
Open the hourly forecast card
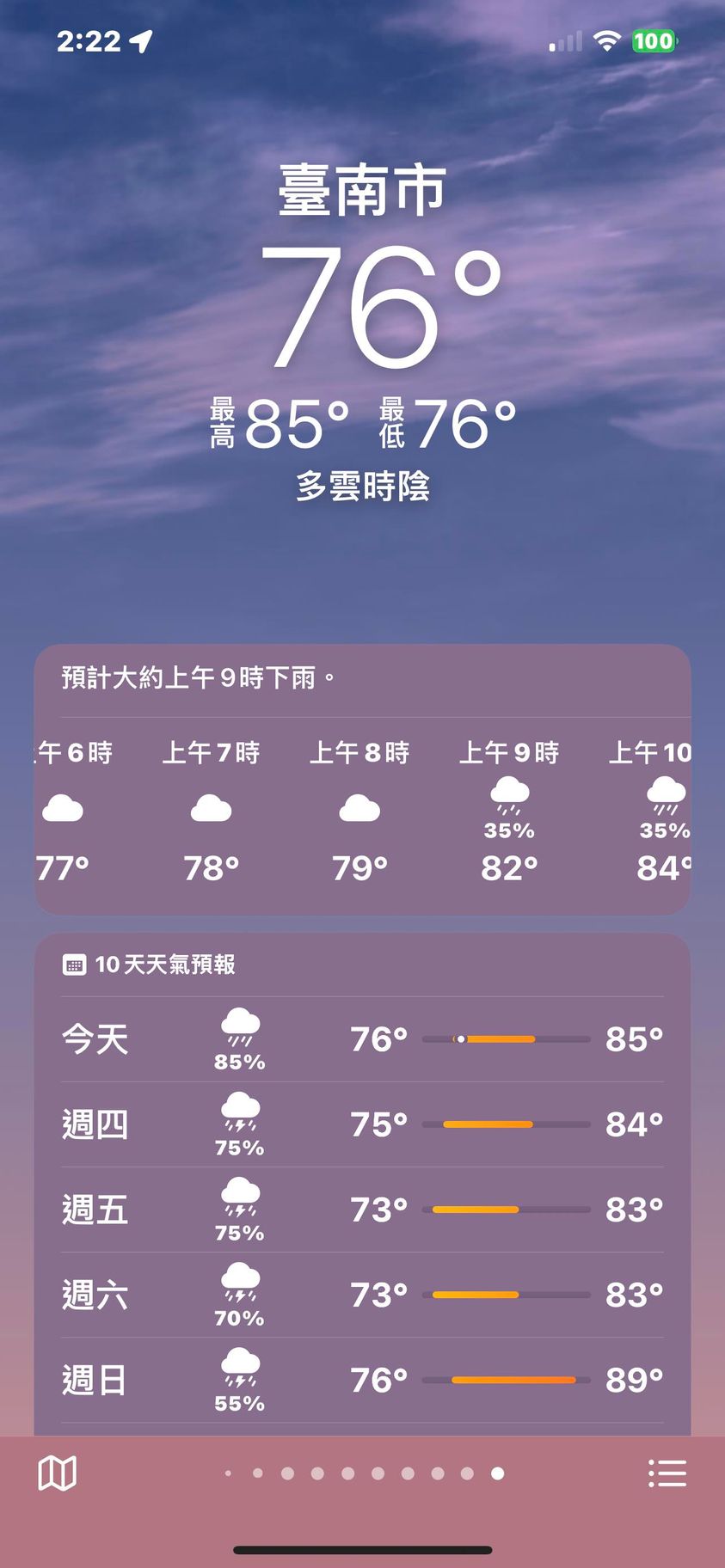(362, 808)
